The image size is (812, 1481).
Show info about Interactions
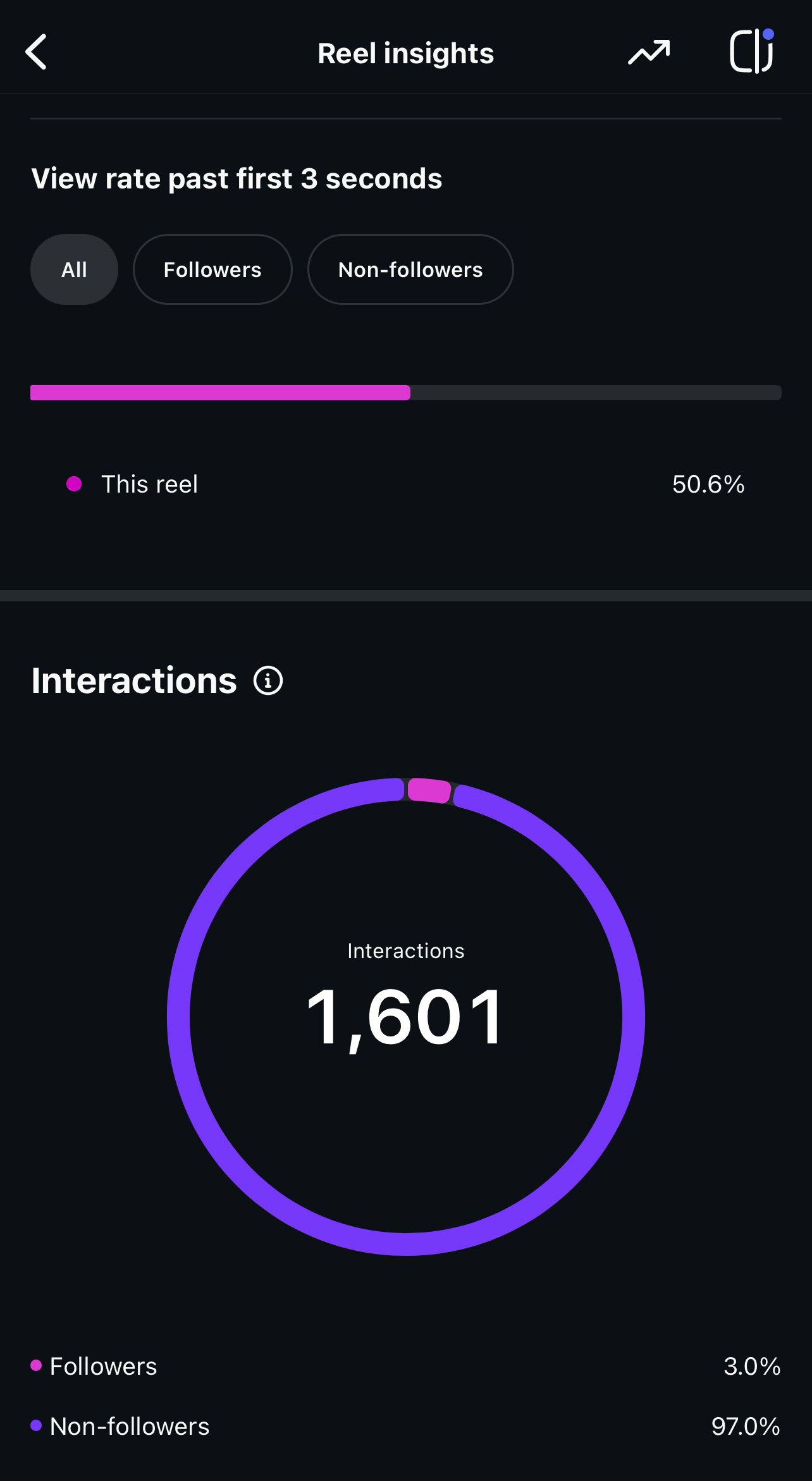268,681
